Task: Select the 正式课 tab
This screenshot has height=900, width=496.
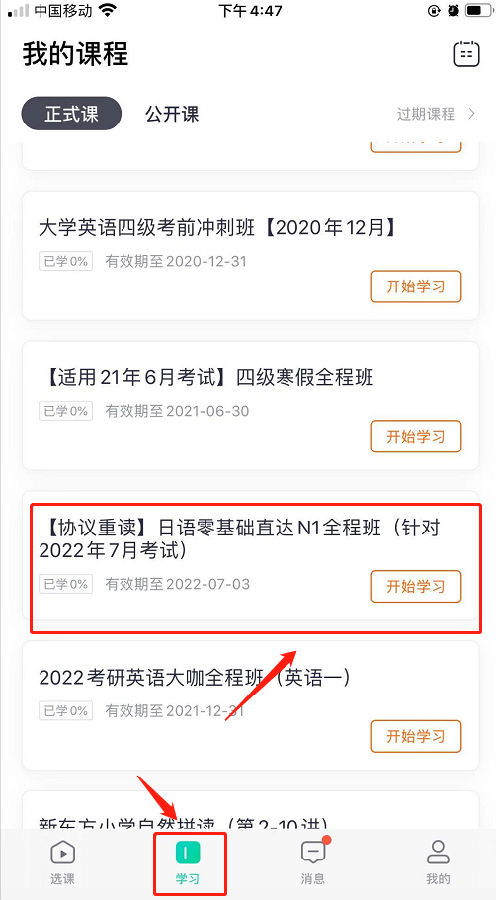Action: [x=72, y=114]
